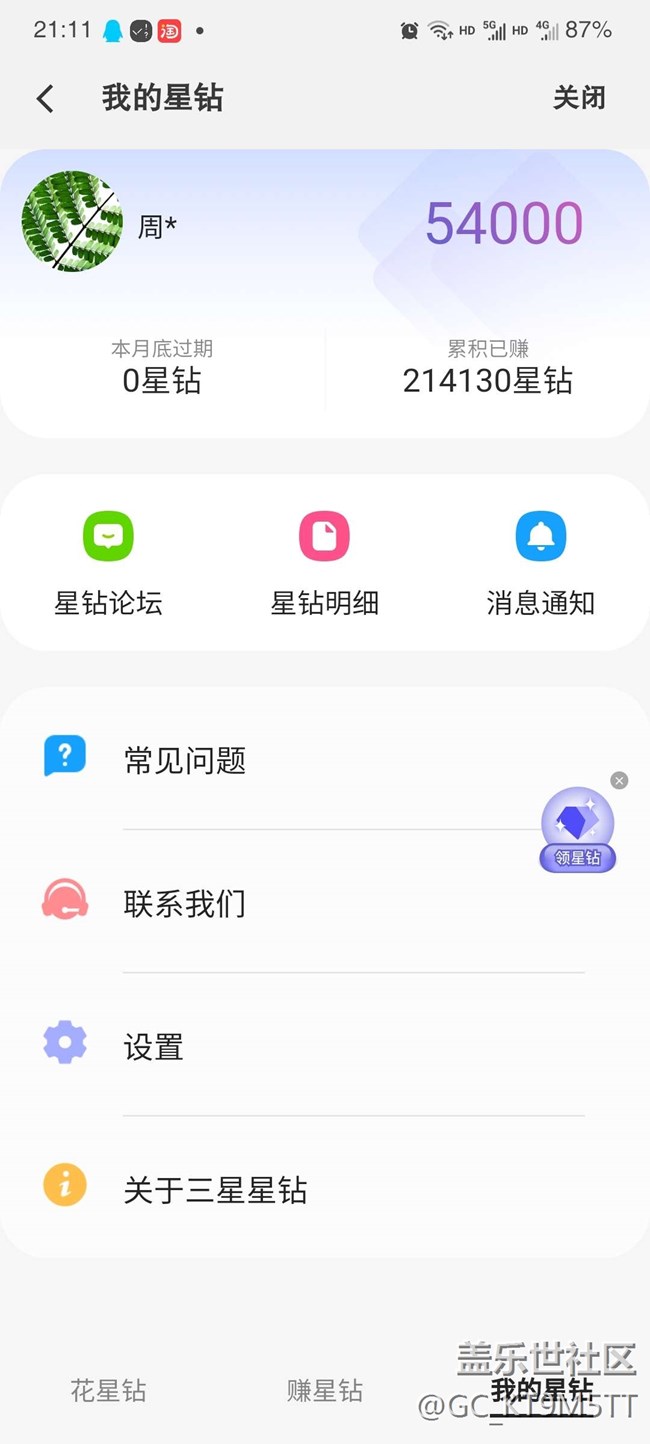Screen dimensions: 650x1444
Task: Tap 关闭 to close the page
Action: click(579, 98)
